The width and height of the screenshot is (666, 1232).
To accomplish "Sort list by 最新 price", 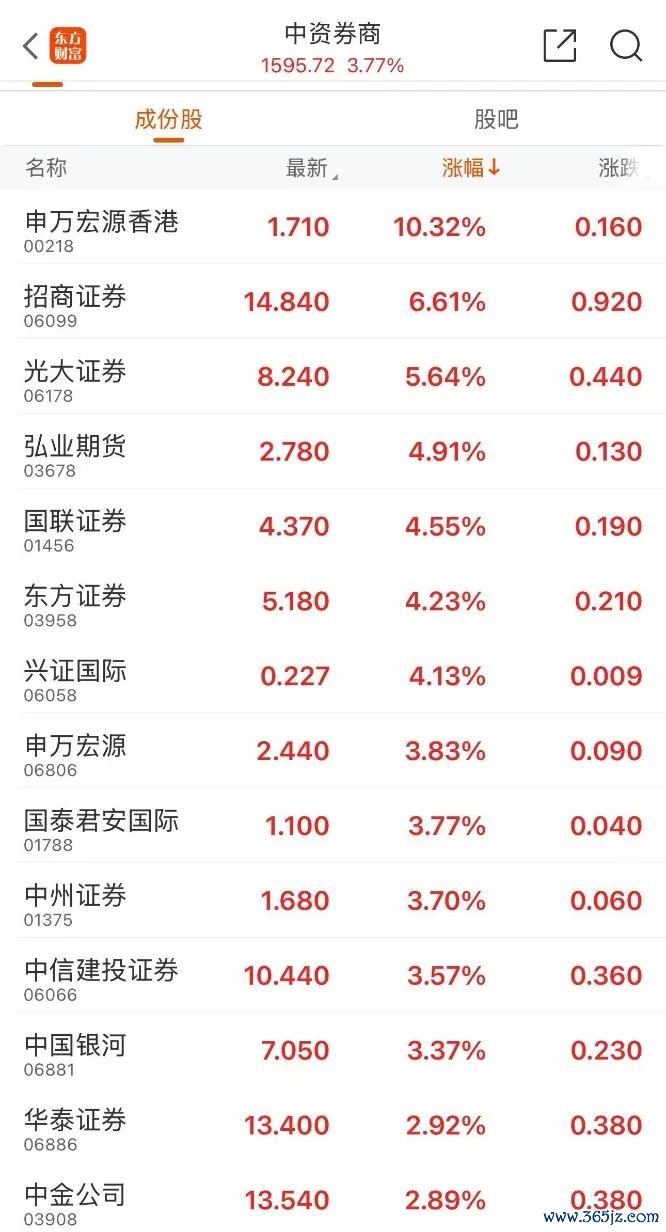I will click(309, 168).
